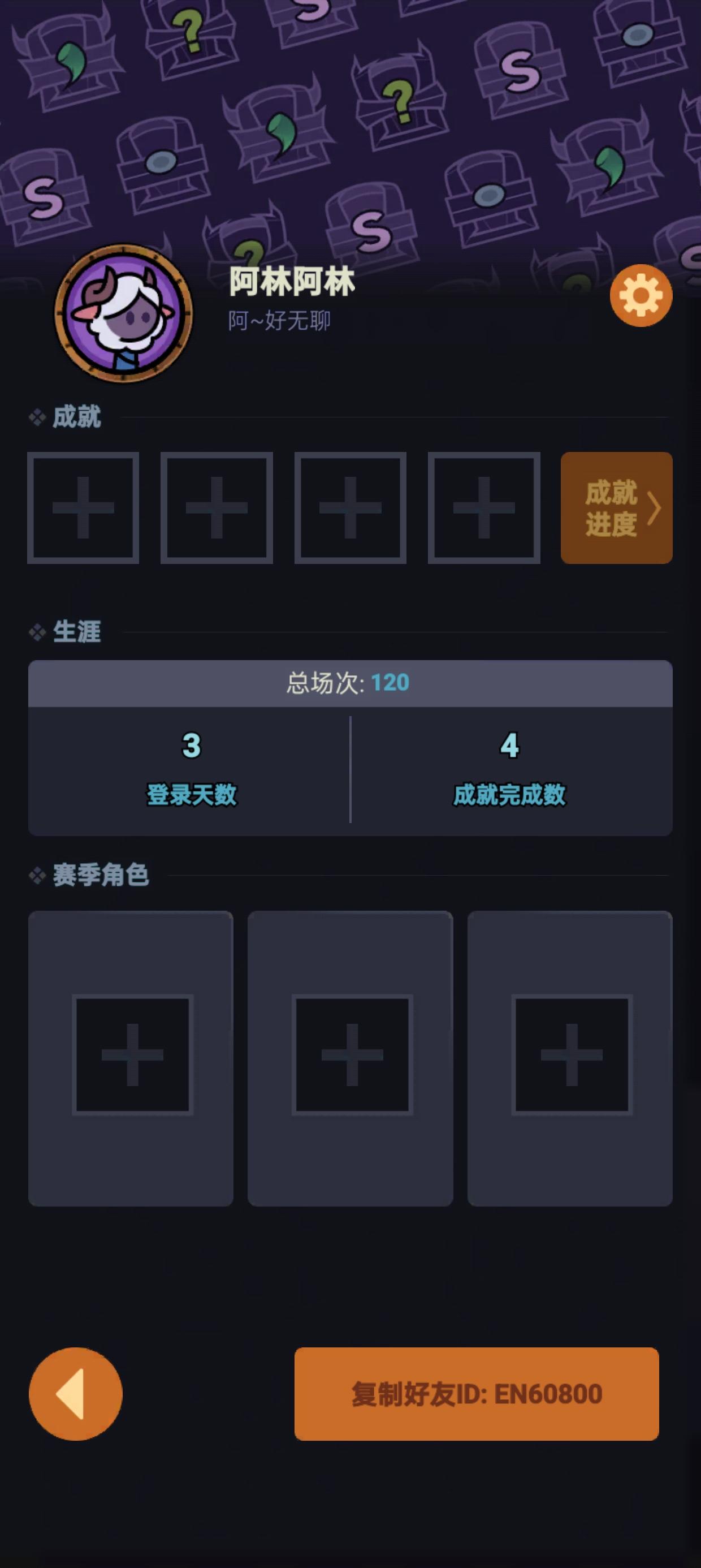Add a character in the rightmost season slot

[x=571, y=1057]
